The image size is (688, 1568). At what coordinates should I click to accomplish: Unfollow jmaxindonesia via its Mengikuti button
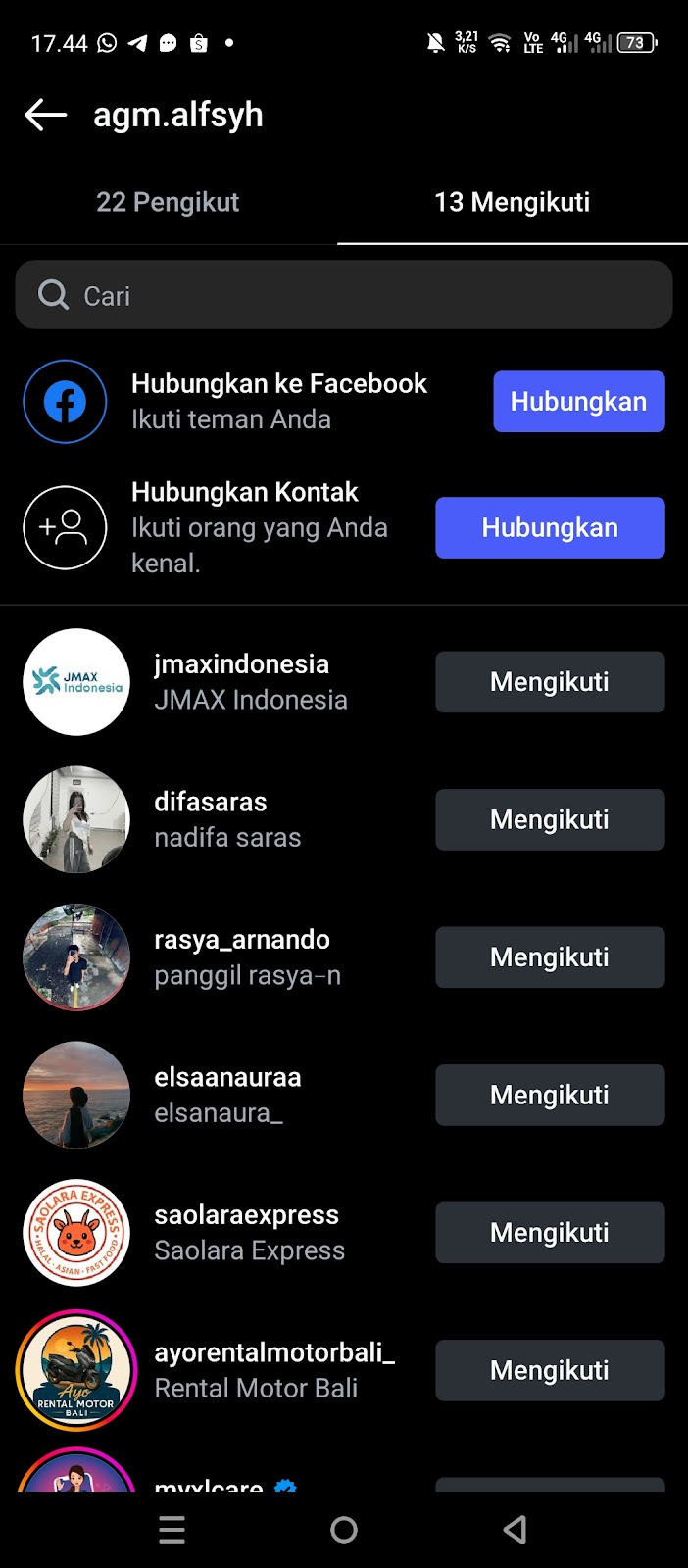tap(550, 682)
